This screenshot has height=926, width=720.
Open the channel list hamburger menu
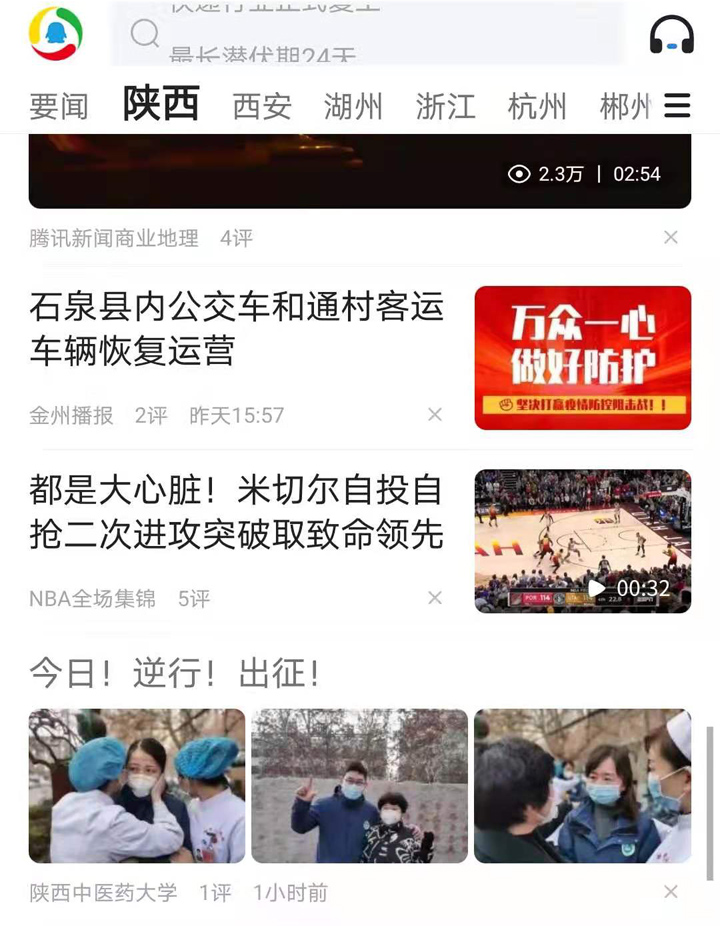677,105
